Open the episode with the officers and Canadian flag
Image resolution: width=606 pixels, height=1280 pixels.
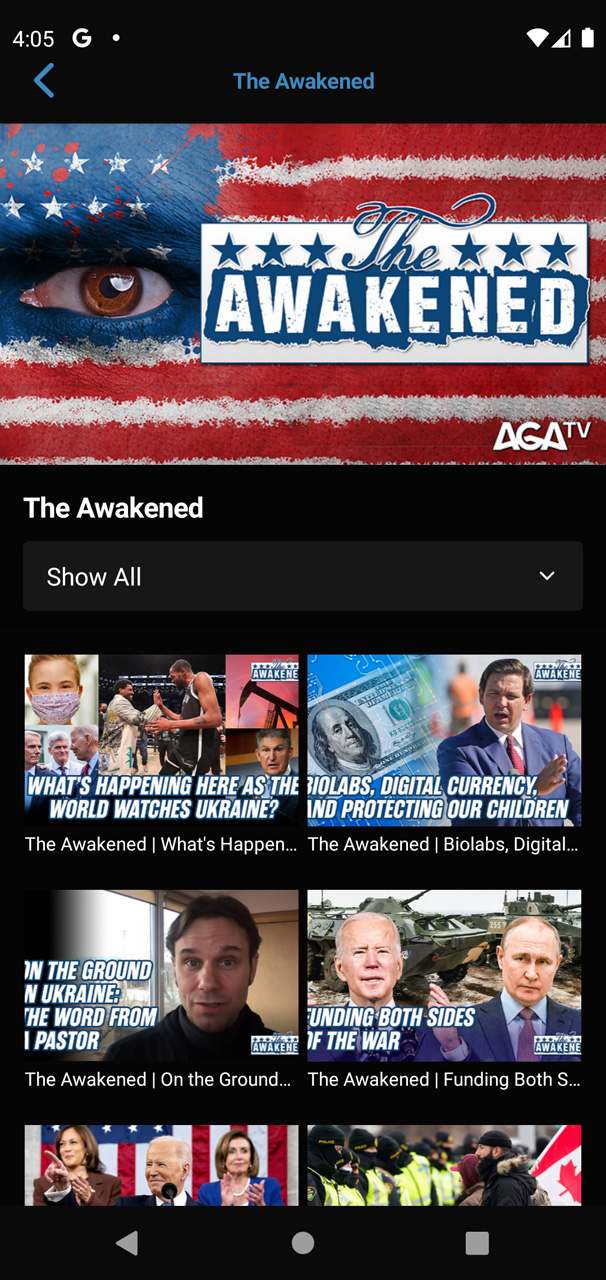point(444,1165)
